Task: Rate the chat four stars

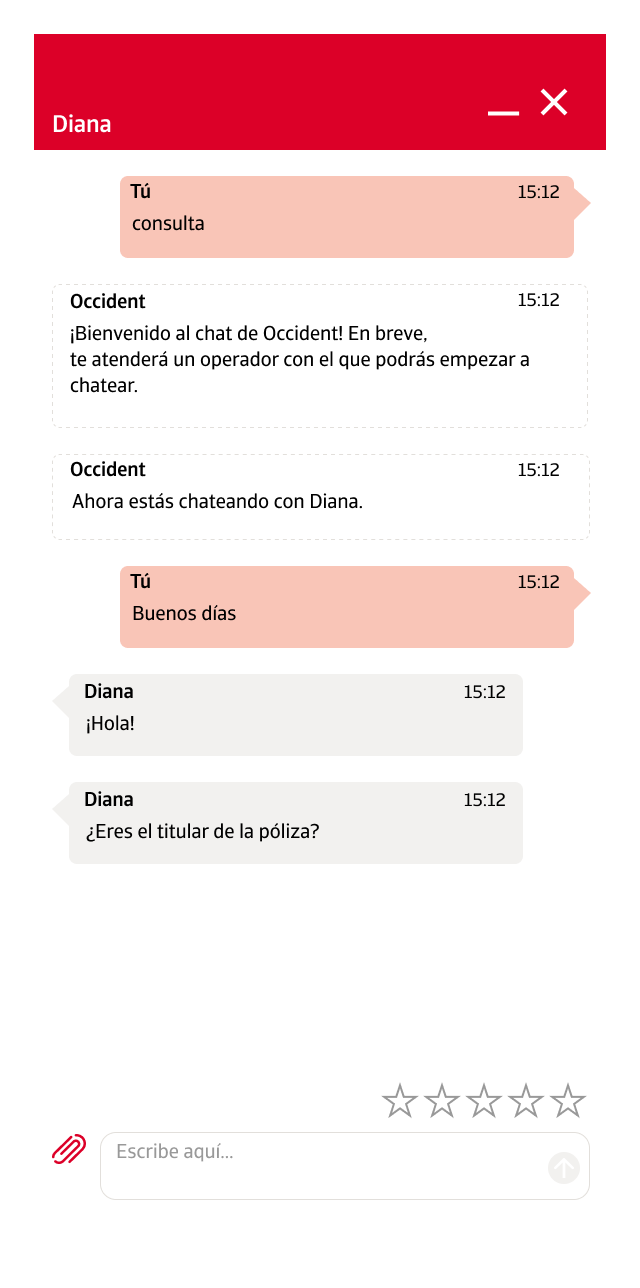Action: (526, 1101)
